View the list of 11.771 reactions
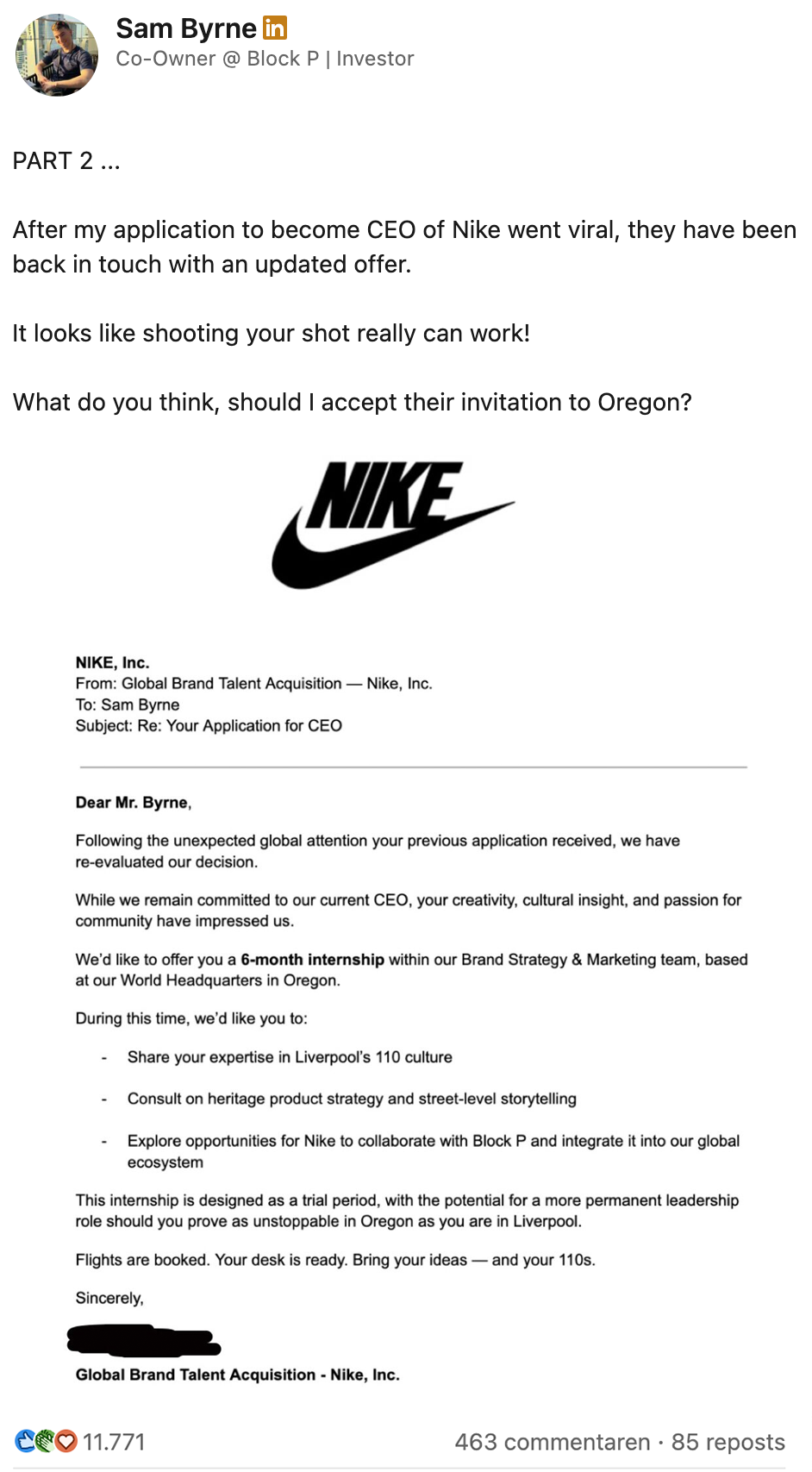Viewport: 812px width, 1472px height. 113,1442
